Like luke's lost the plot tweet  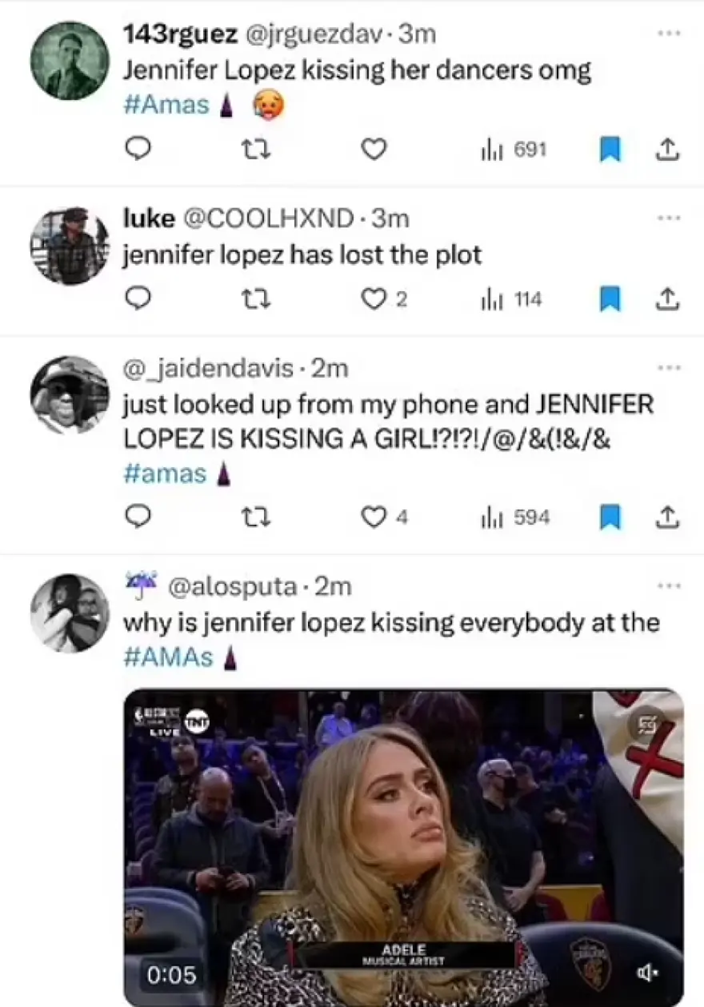pos(373,298)
